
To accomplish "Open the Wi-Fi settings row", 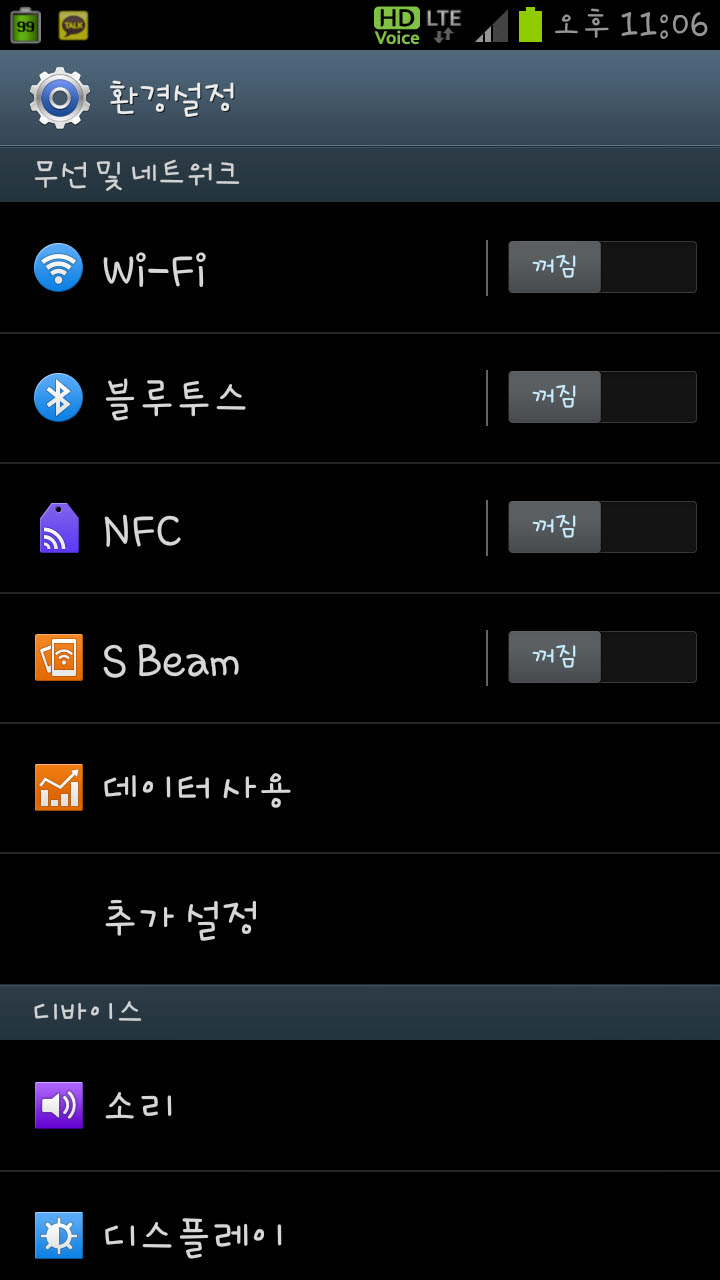I will click(x=155, y=269).
